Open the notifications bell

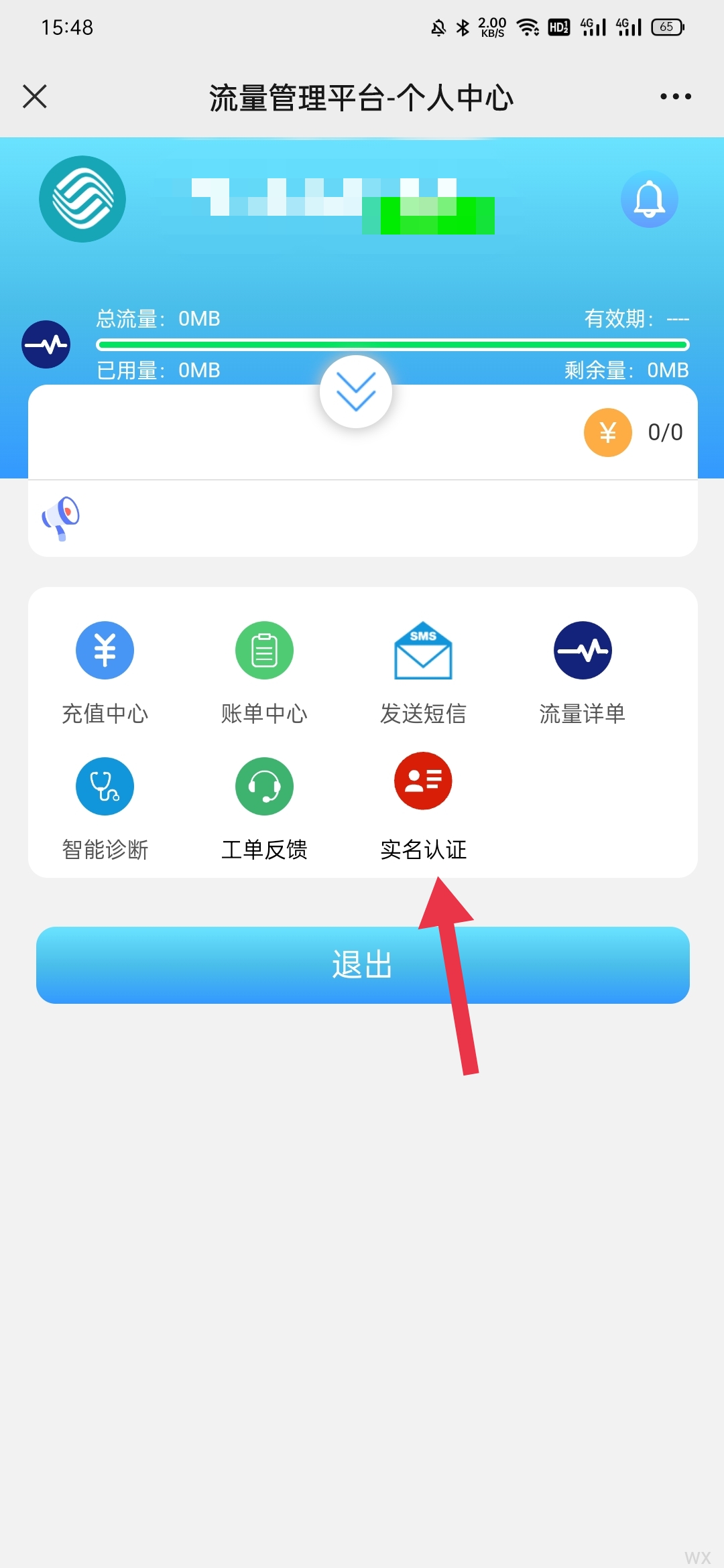(649, 199)
